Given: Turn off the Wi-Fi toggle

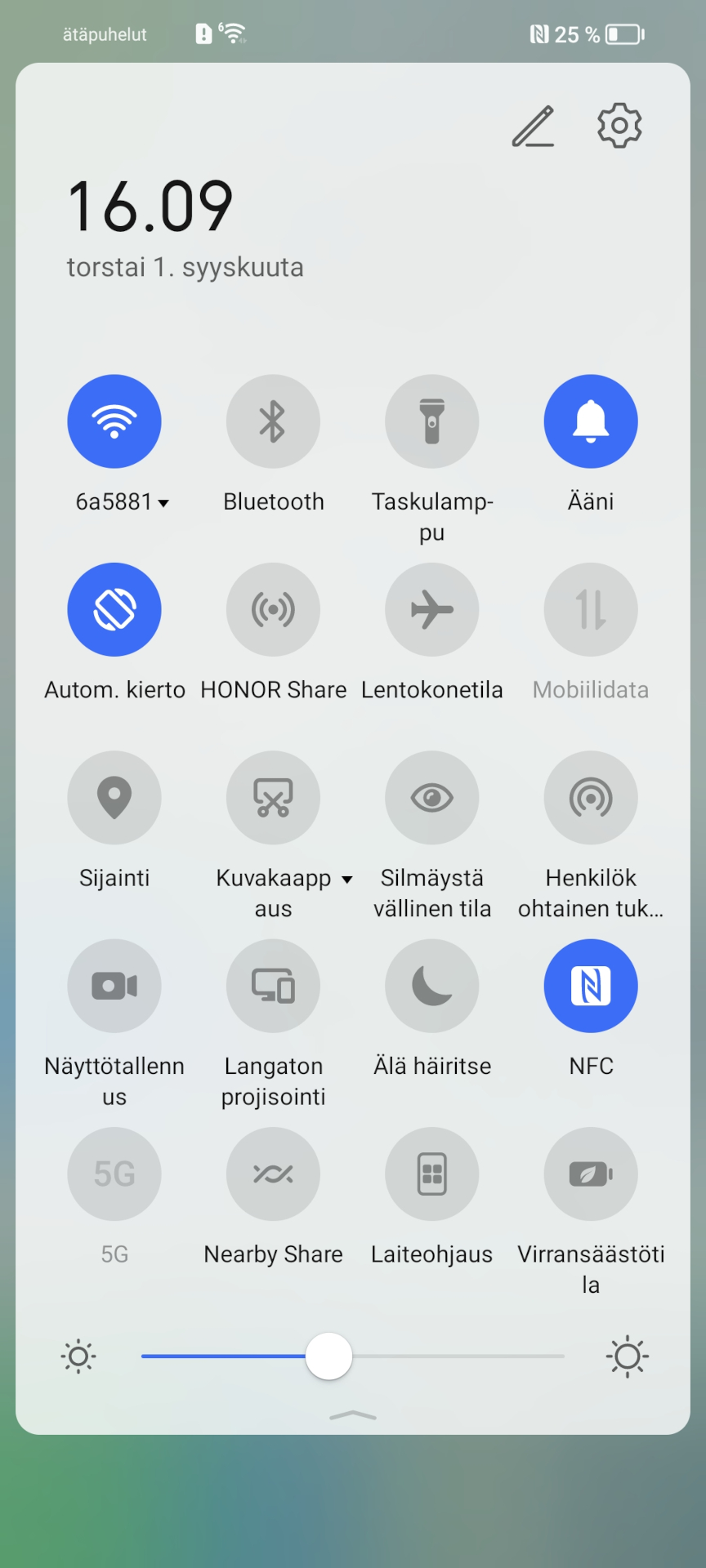Looking at the screenshot, I should coord(114,421).
